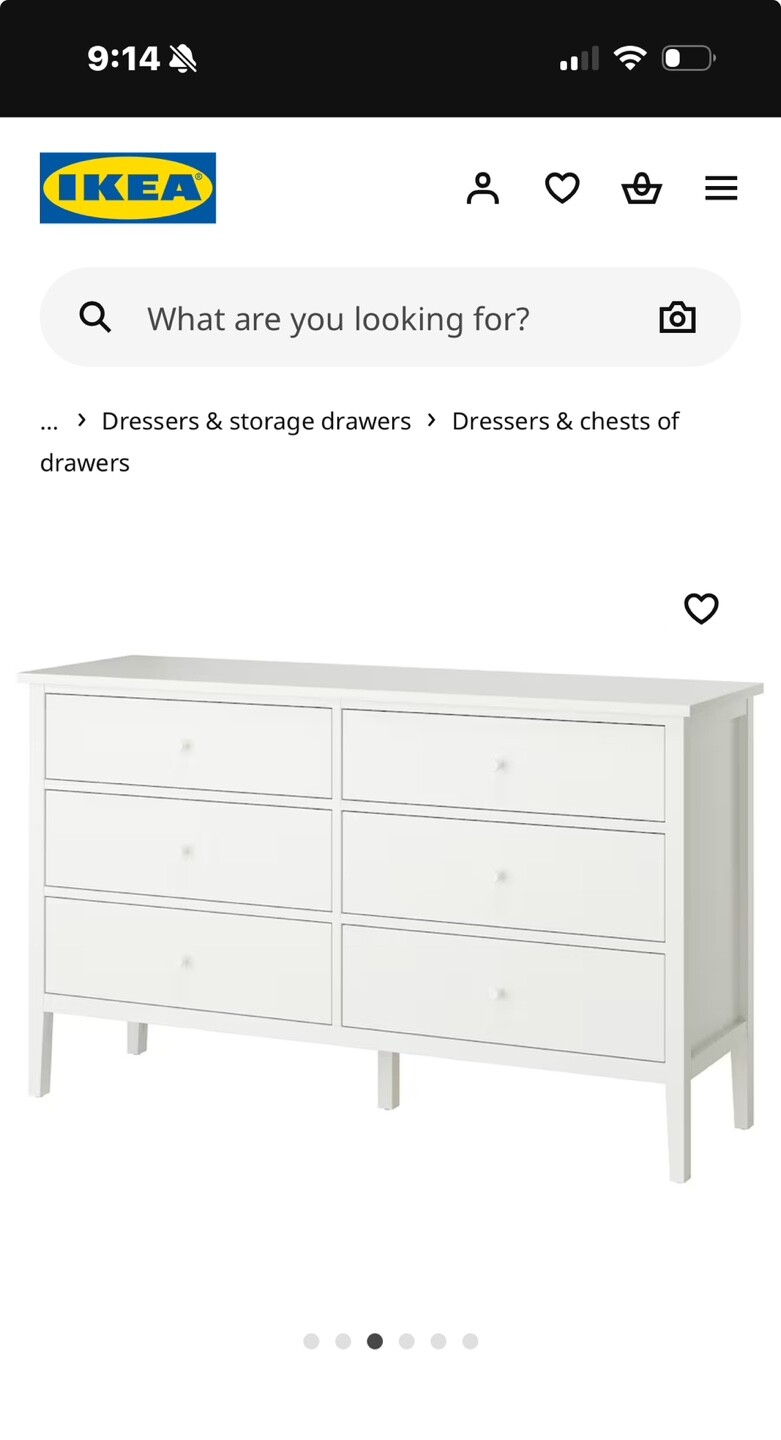The image size is (781, 1440).
Task: Jump to the last image dot
Action: 470,1341
